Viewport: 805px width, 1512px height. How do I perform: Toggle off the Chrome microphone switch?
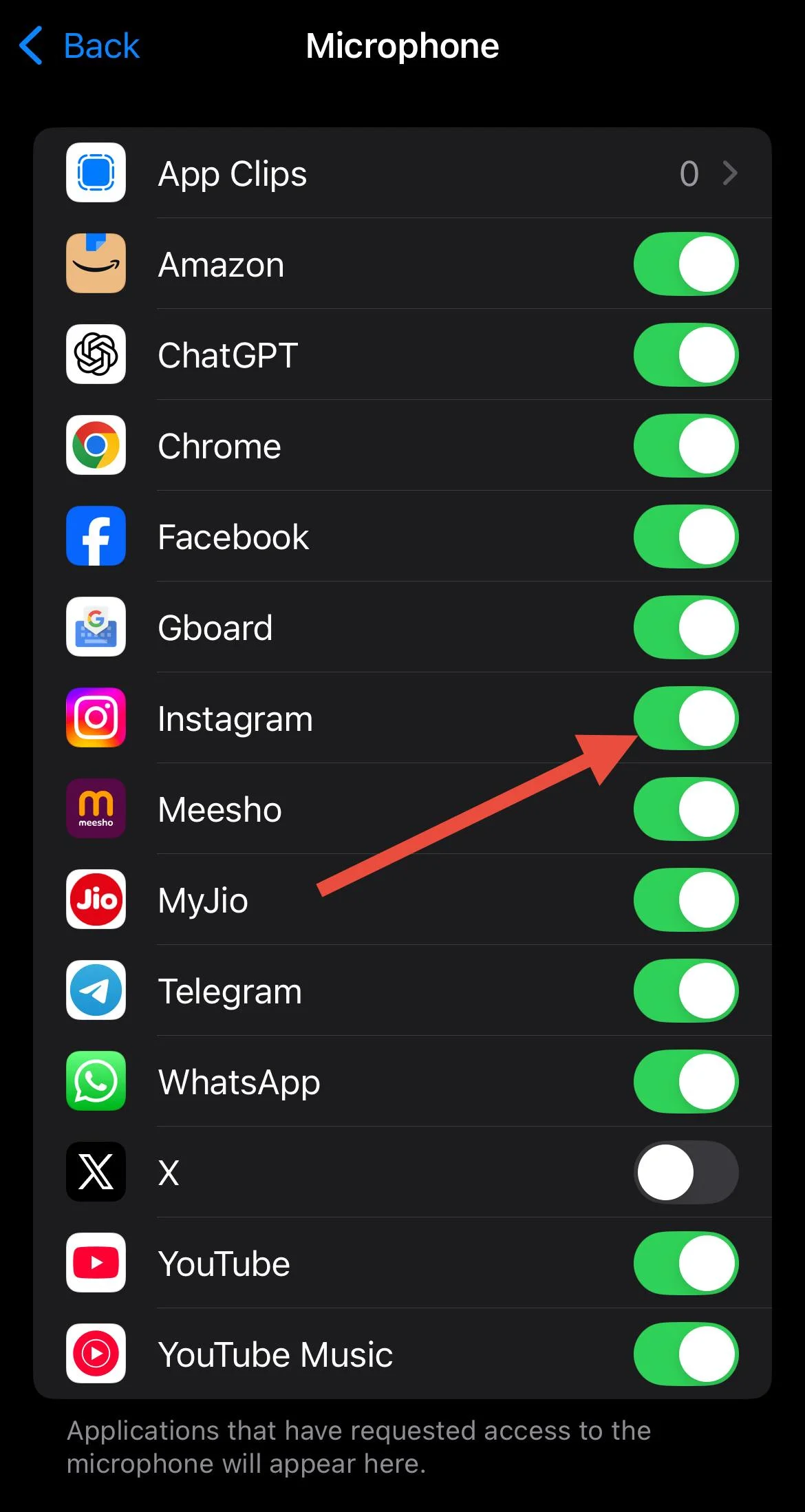[x=685, y=446]
